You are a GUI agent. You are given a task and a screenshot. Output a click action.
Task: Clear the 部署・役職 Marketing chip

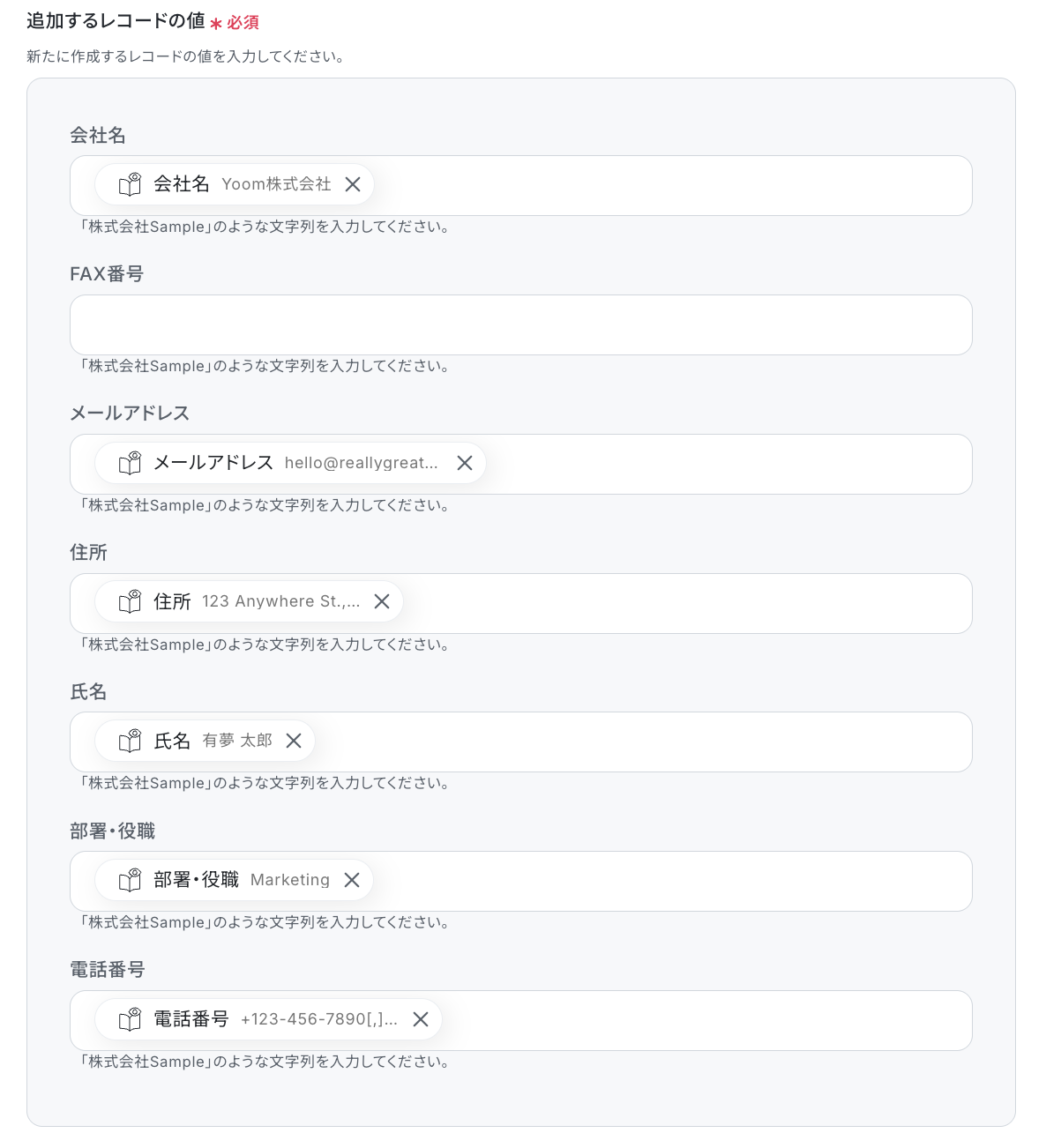click(352, 880)
